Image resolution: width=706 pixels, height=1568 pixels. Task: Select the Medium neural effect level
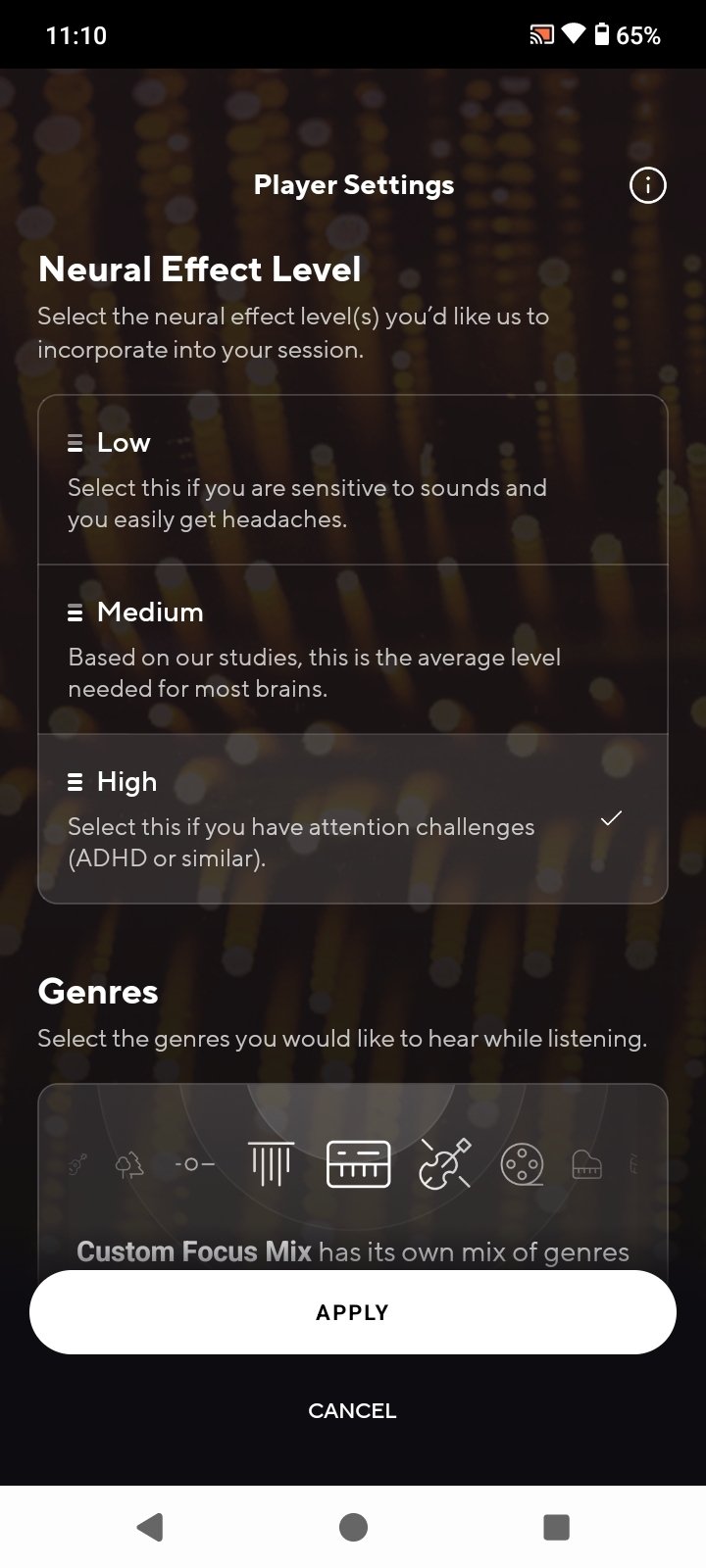tap(352, 649)
